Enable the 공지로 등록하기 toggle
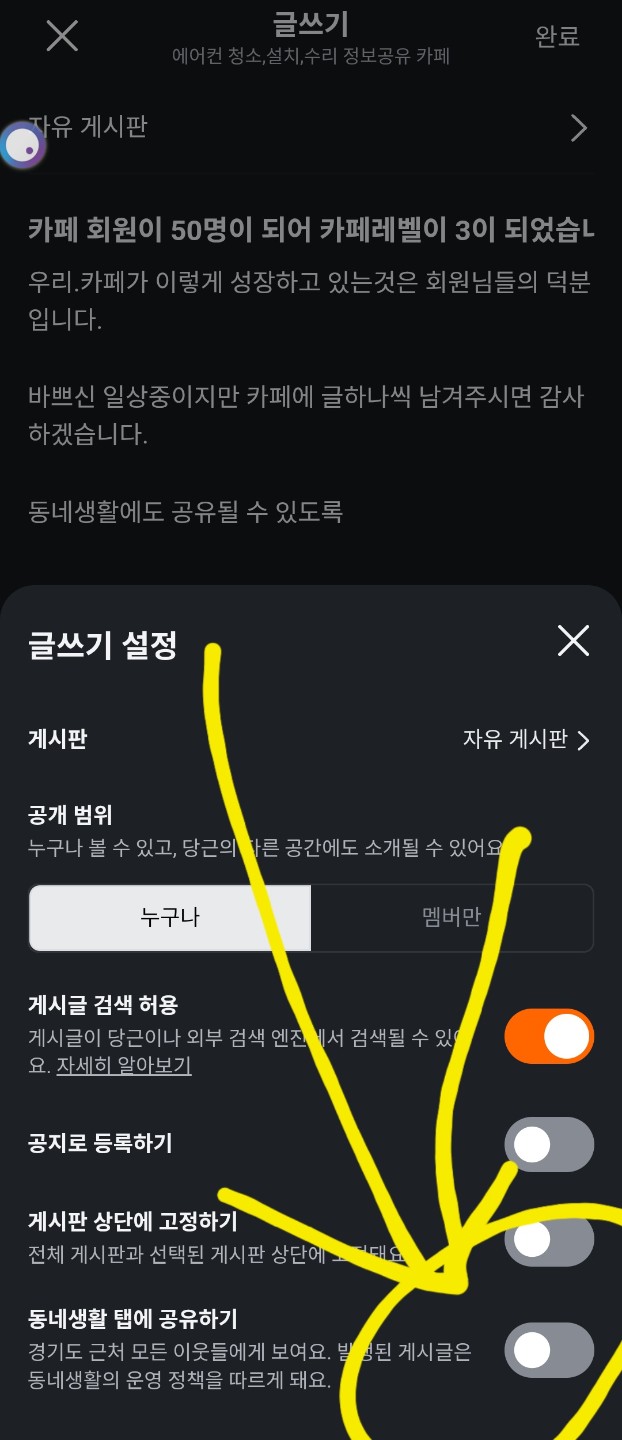 pos(549,1144)
